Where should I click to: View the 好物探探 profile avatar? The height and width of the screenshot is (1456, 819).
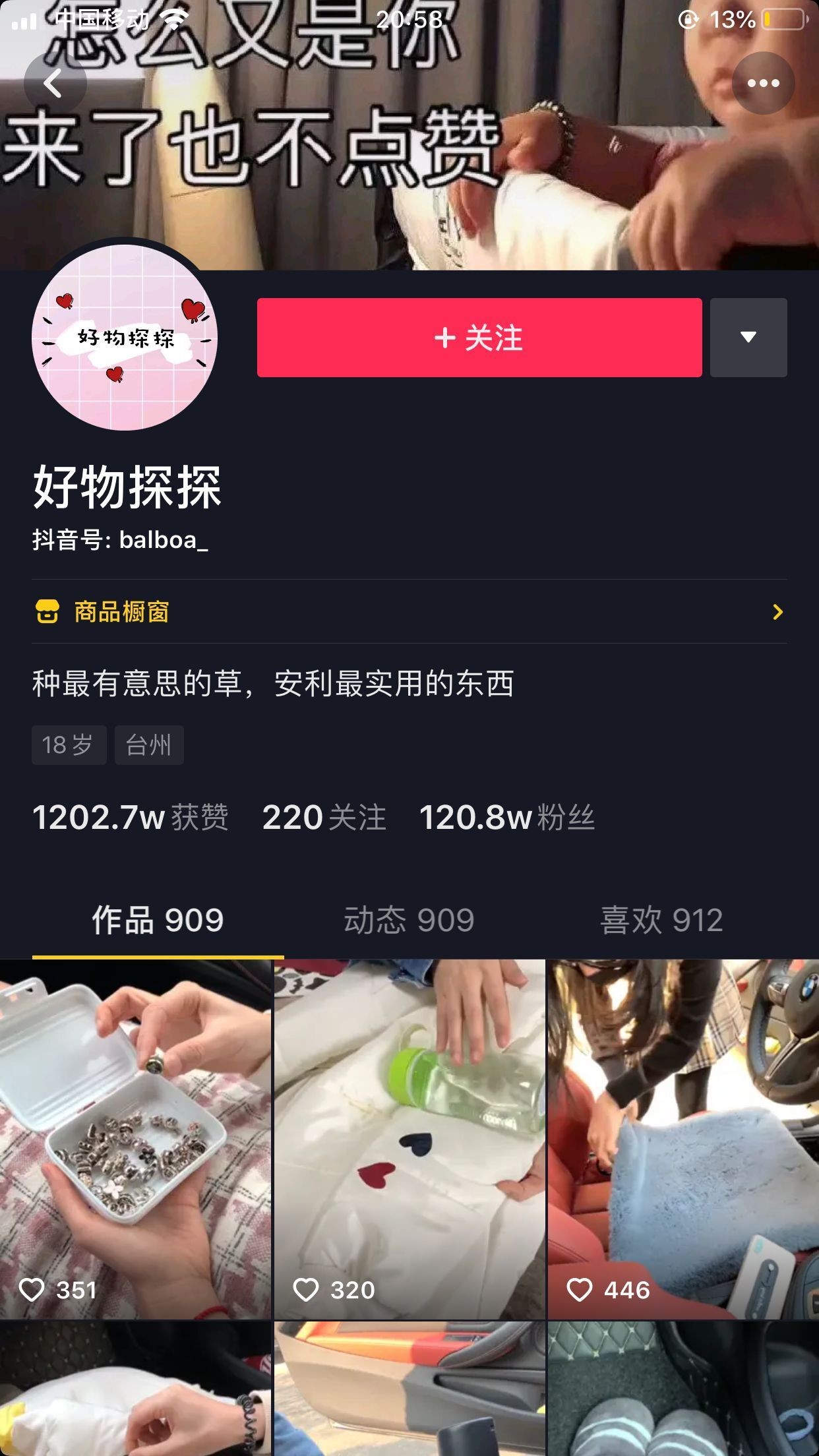pos(124,338)
